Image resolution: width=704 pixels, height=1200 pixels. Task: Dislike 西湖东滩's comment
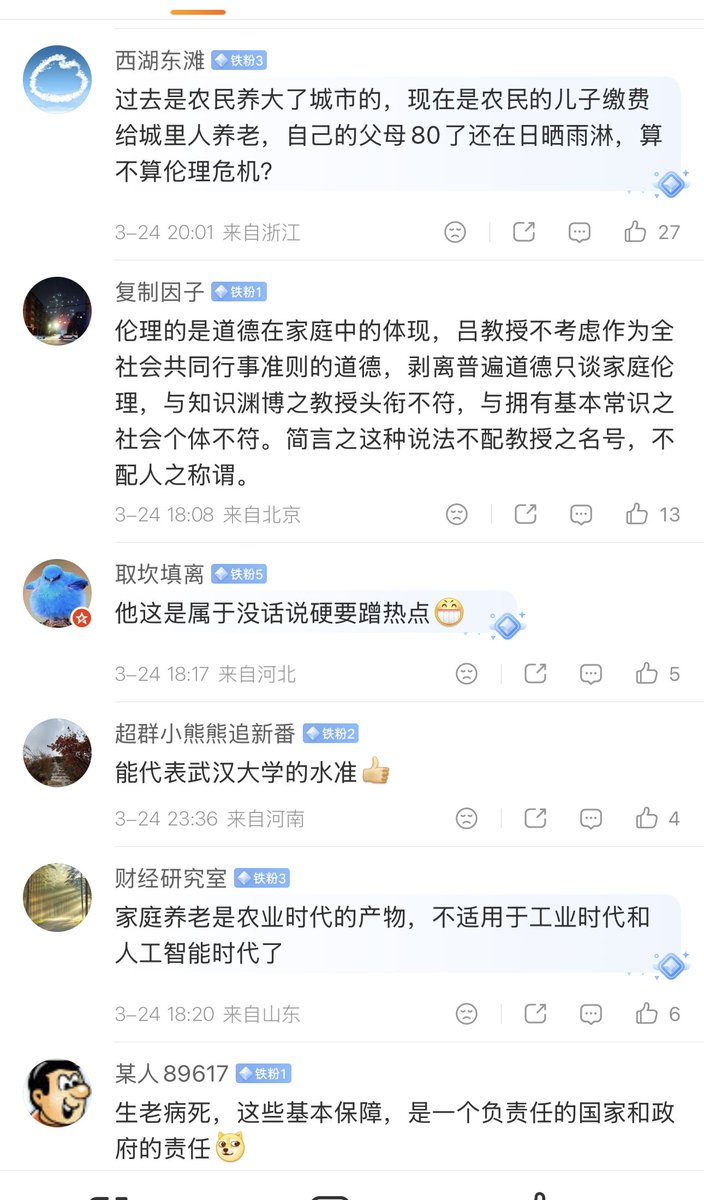(x=456, y=232)
